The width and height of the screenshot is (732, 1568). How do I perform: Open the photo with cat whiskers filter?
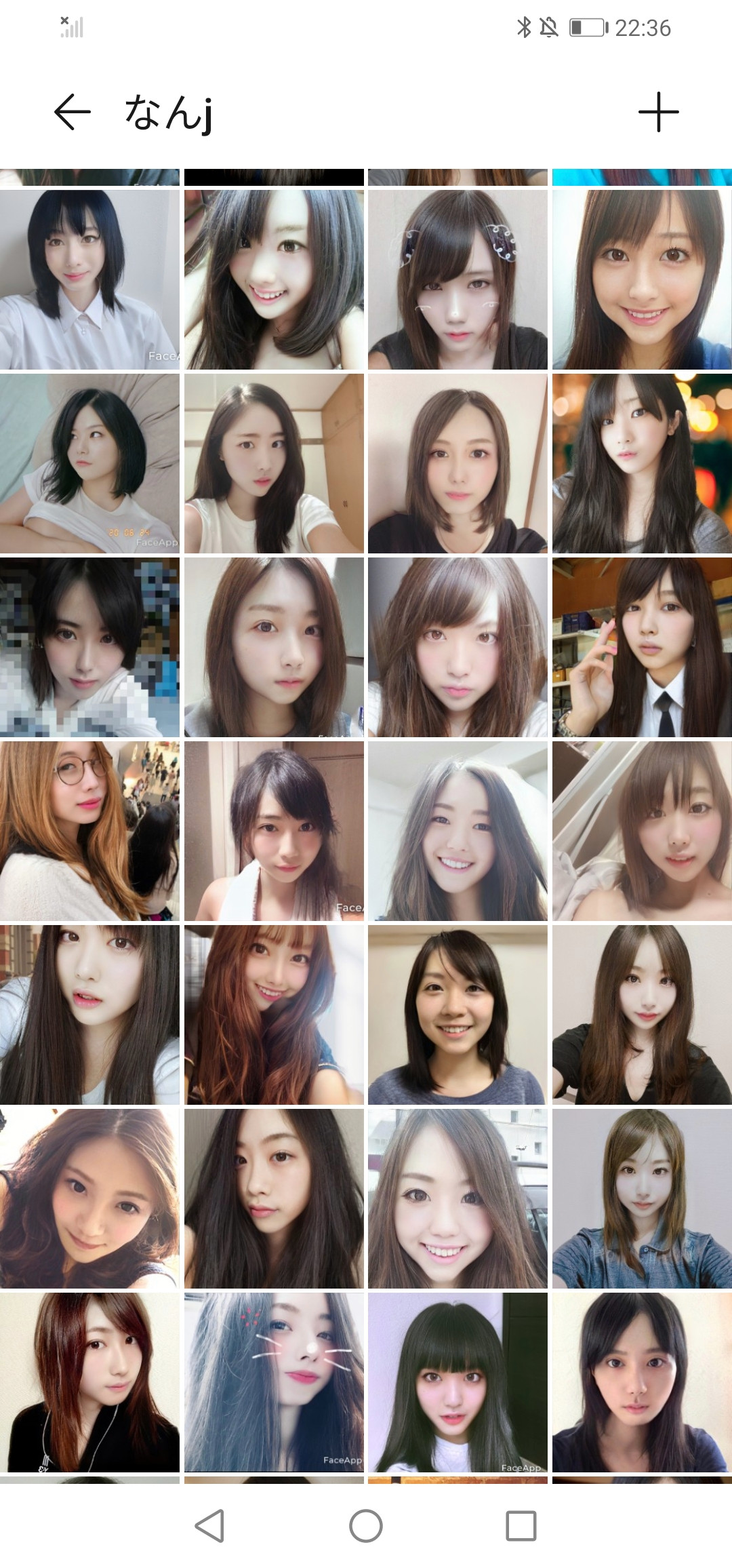point(274,1382)
